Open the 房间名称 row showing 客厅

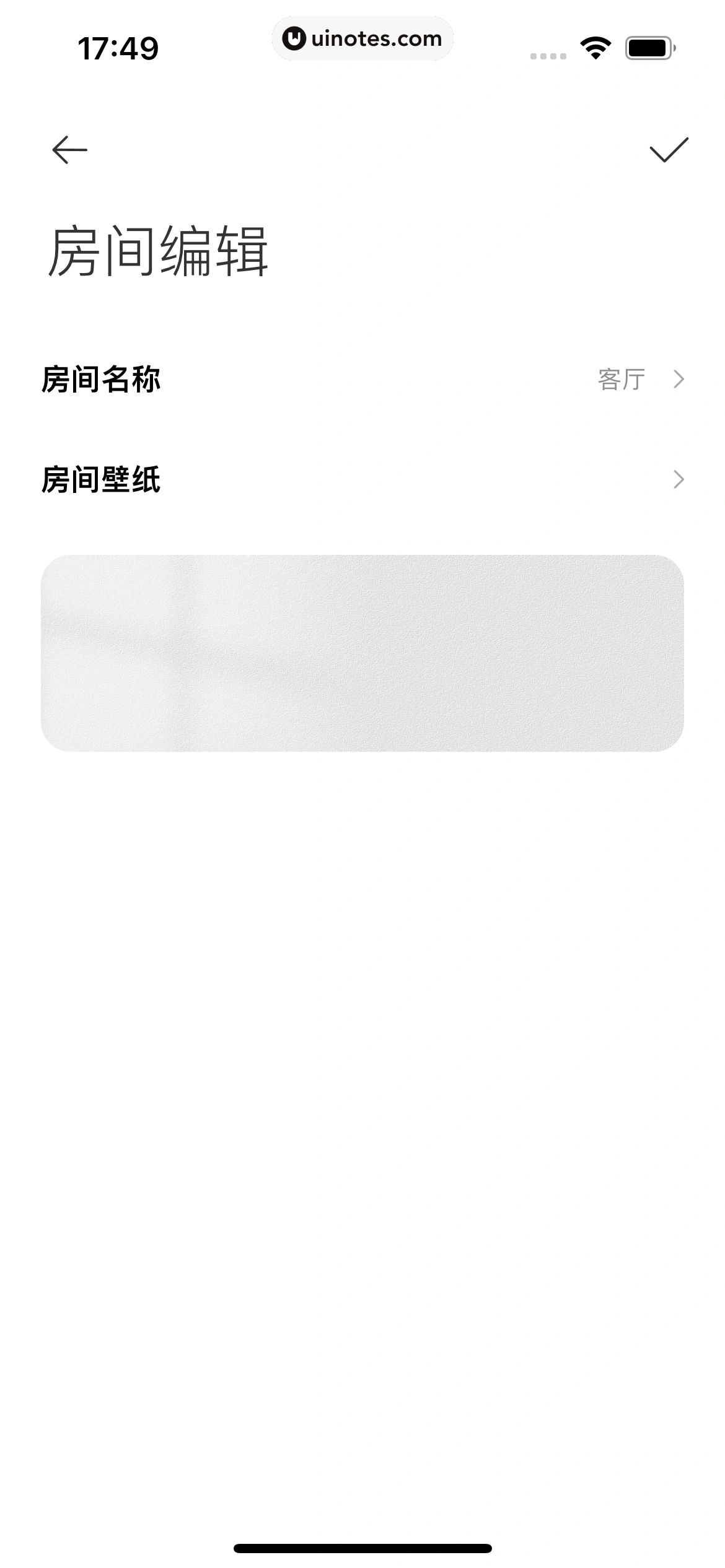pyautogui.click(x=362, y=379)
